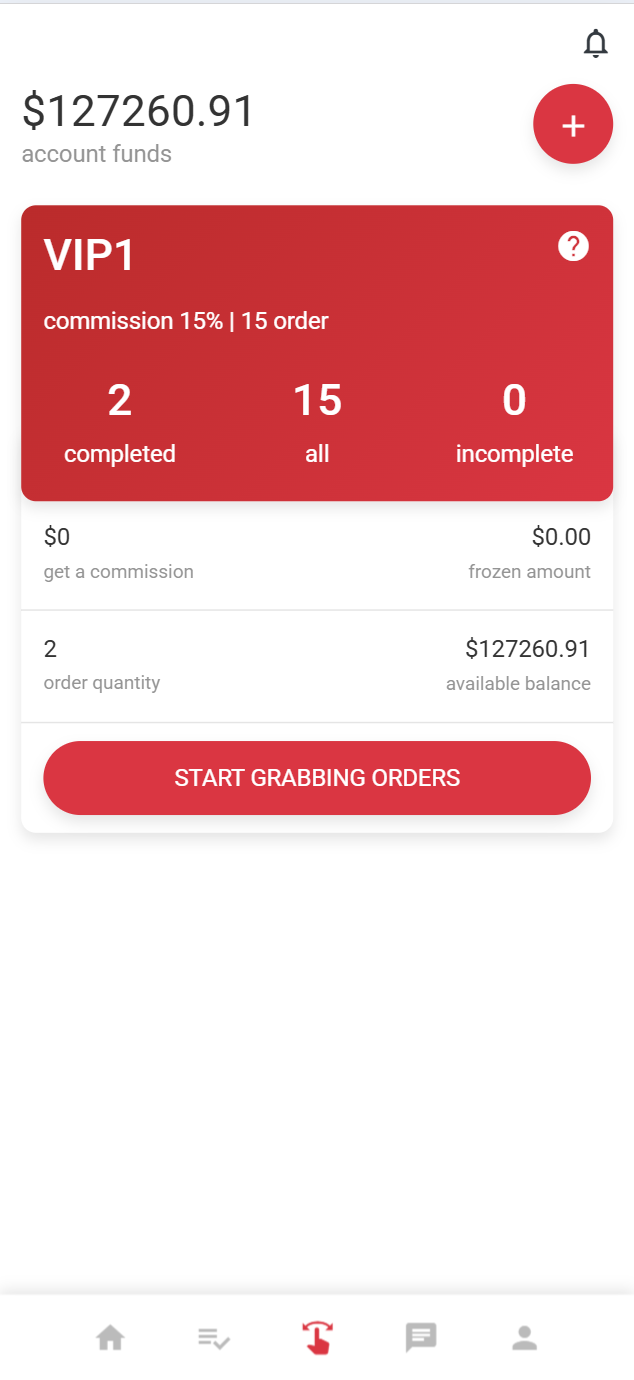Tap the red plus add funds button

573,124
